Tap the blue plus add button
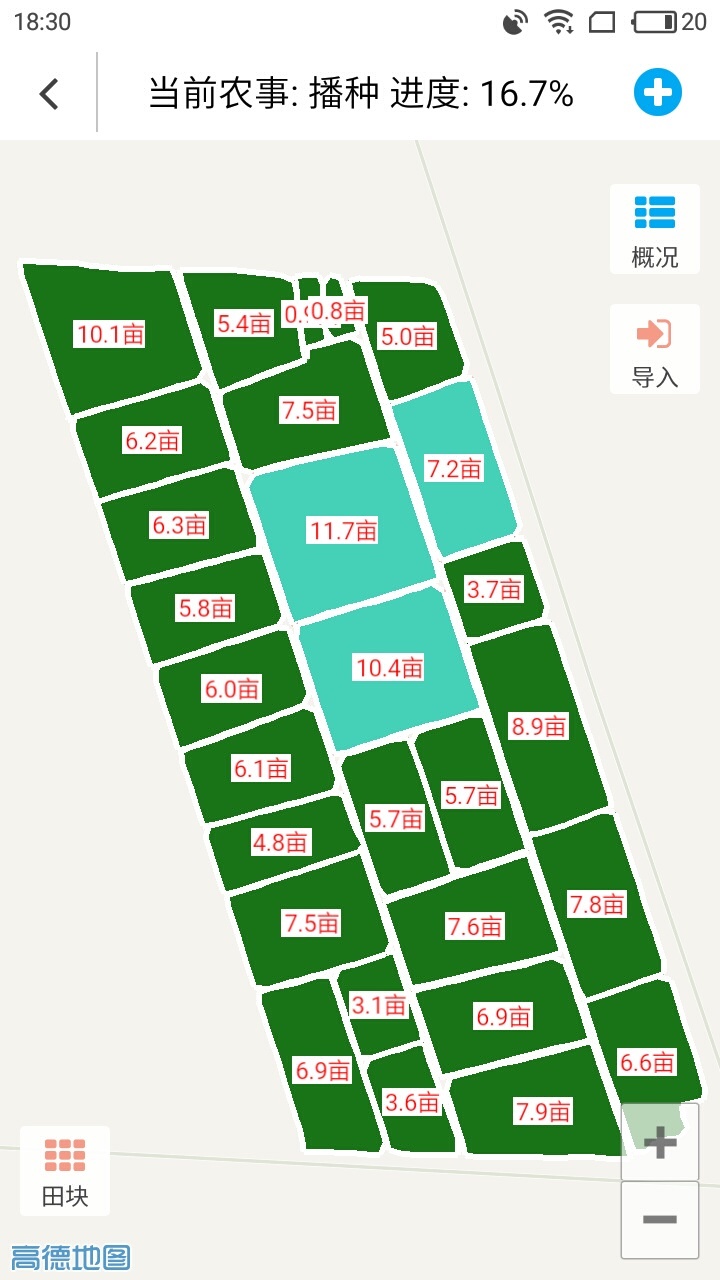This screenshot has width=720, height=1280. pyautogui.click(x=657, y=93)
